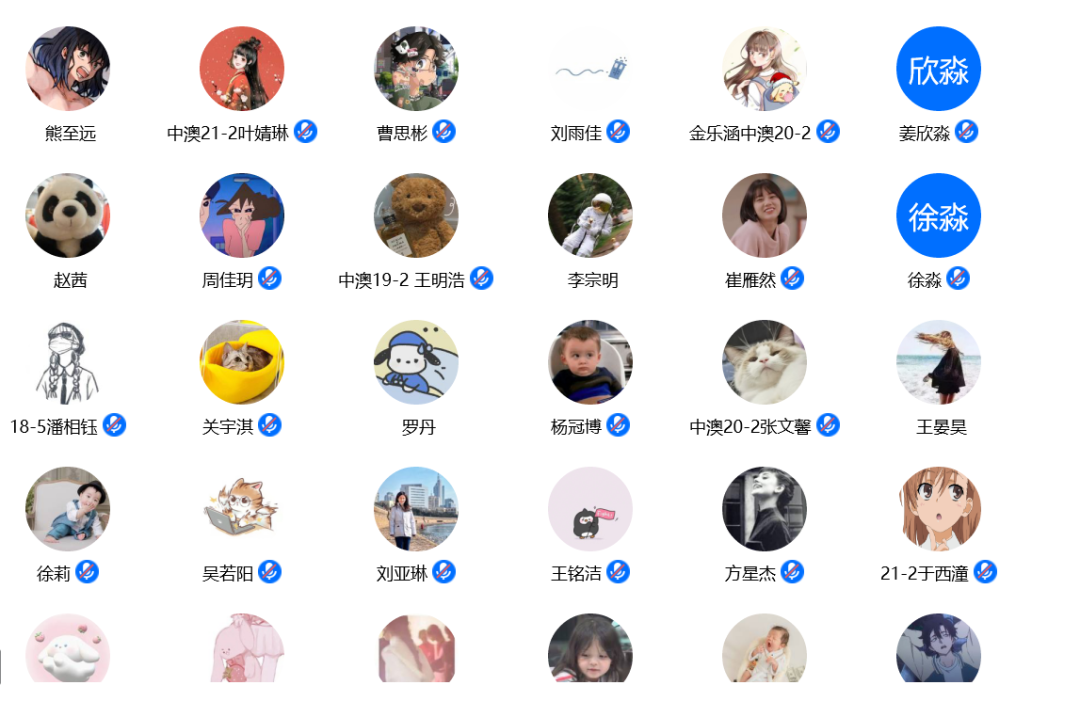Tap 赵茜's panda avatar

click(68, 215)
